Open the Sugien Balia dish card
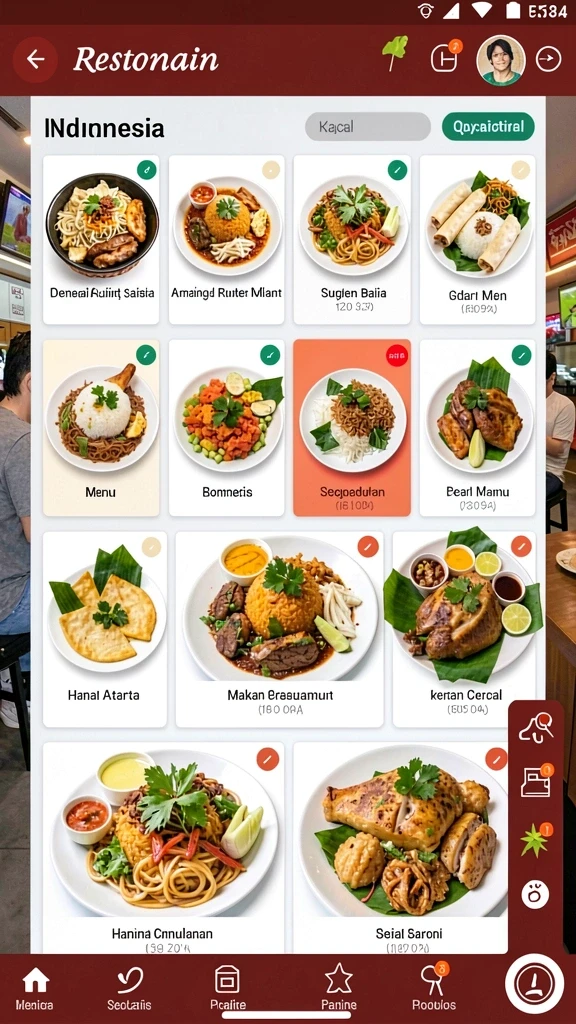The width and height of the screenshot is (576, 1024). tap(353, 240)
